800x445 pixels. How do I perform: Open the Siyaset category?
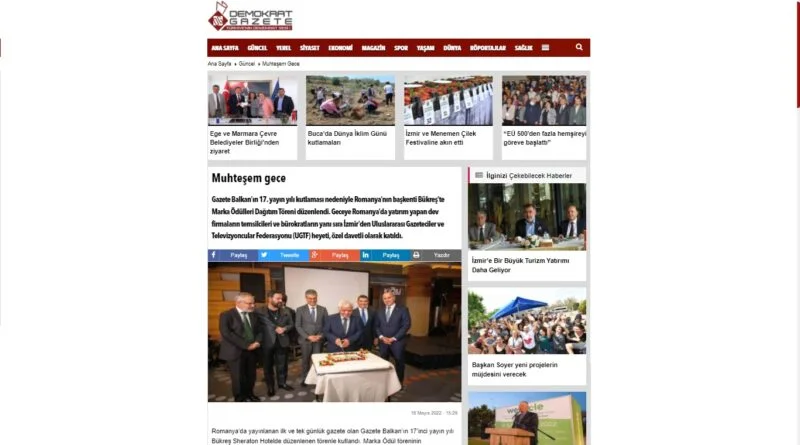[x=310, y=47]
